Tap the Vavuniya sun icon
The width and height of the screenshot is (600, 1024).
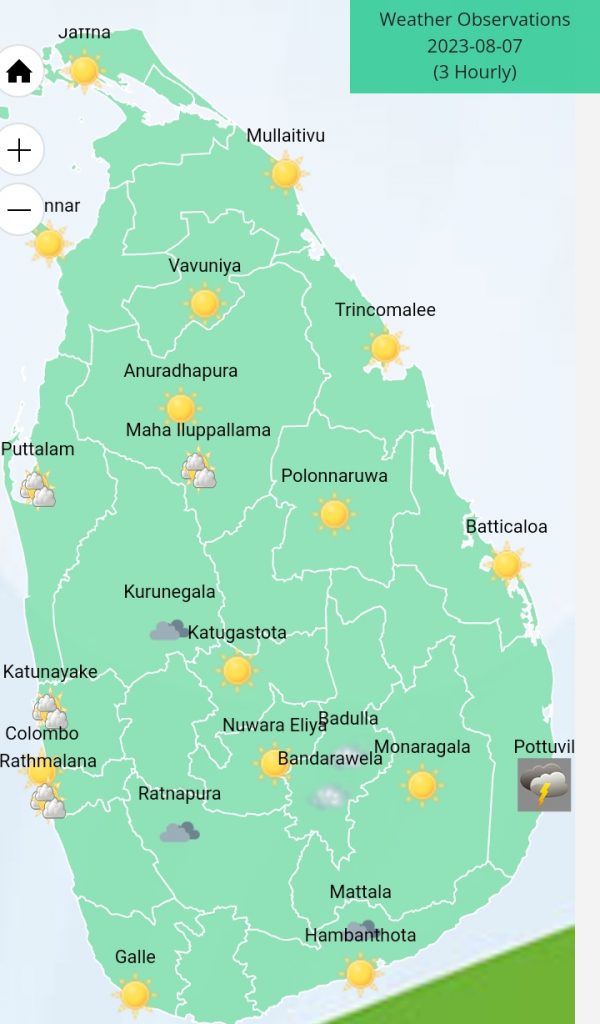[205, 303]
